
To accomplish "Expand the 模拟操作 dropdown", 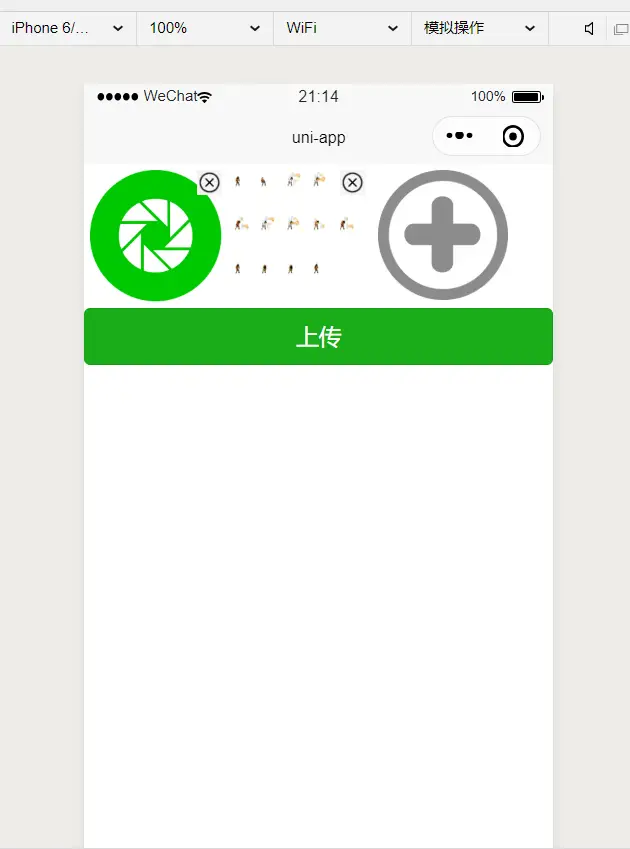I will coord(480,28).
